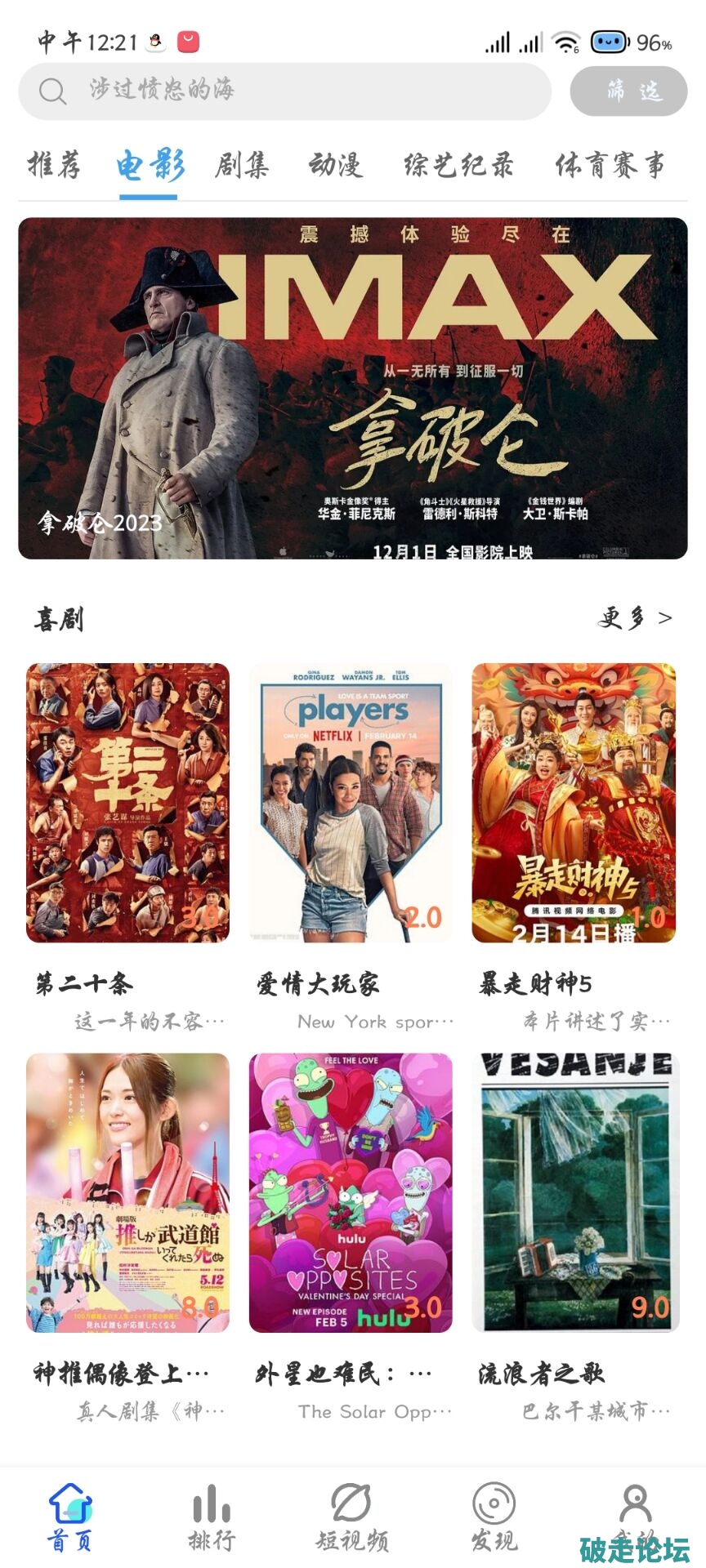Open the movie 暴走财神5
This screenshot has width=706, height=1568.
pos(574,803)
